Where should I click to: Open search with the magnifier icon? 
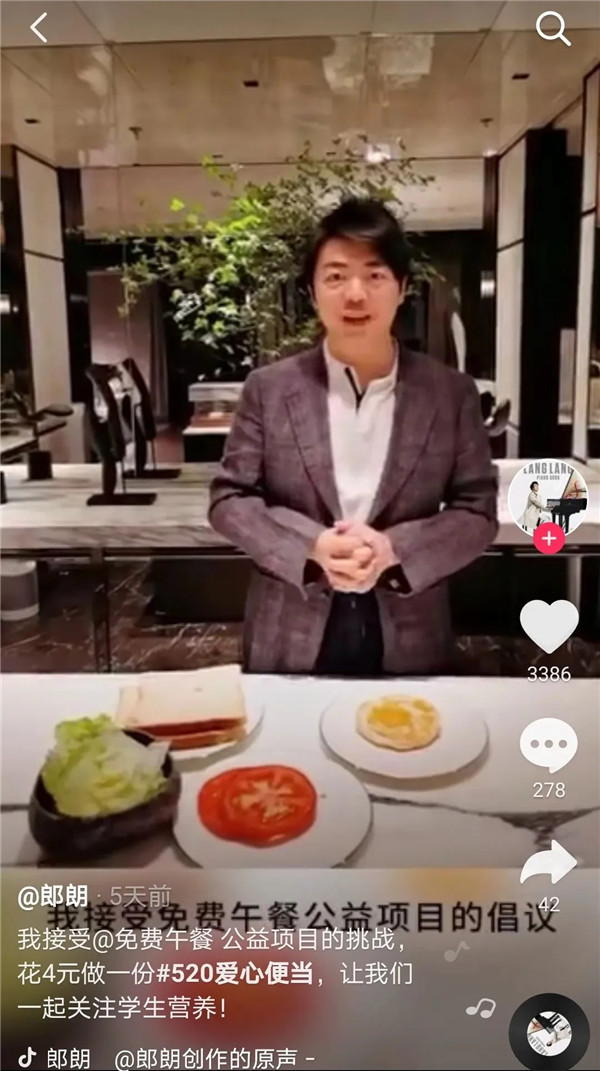pos(553,29)
